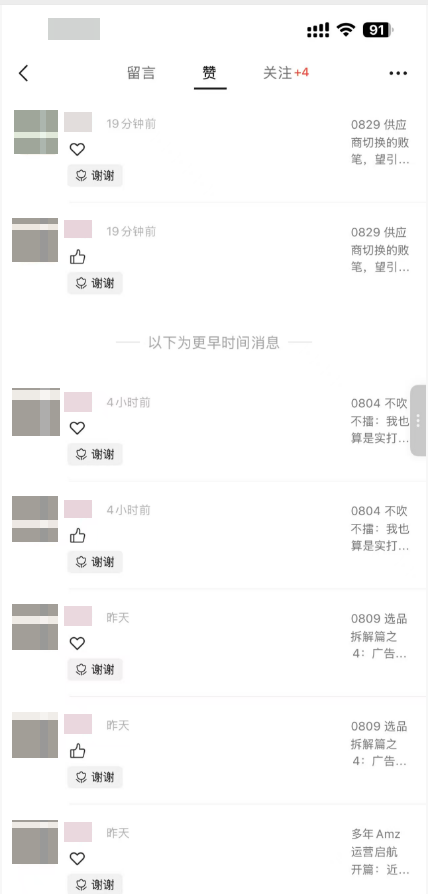Tap 谢谢 on the 19分钟前 thumbs-up notification
The image size is (428, 894).
pyautogui.click(x=95, y=283)
